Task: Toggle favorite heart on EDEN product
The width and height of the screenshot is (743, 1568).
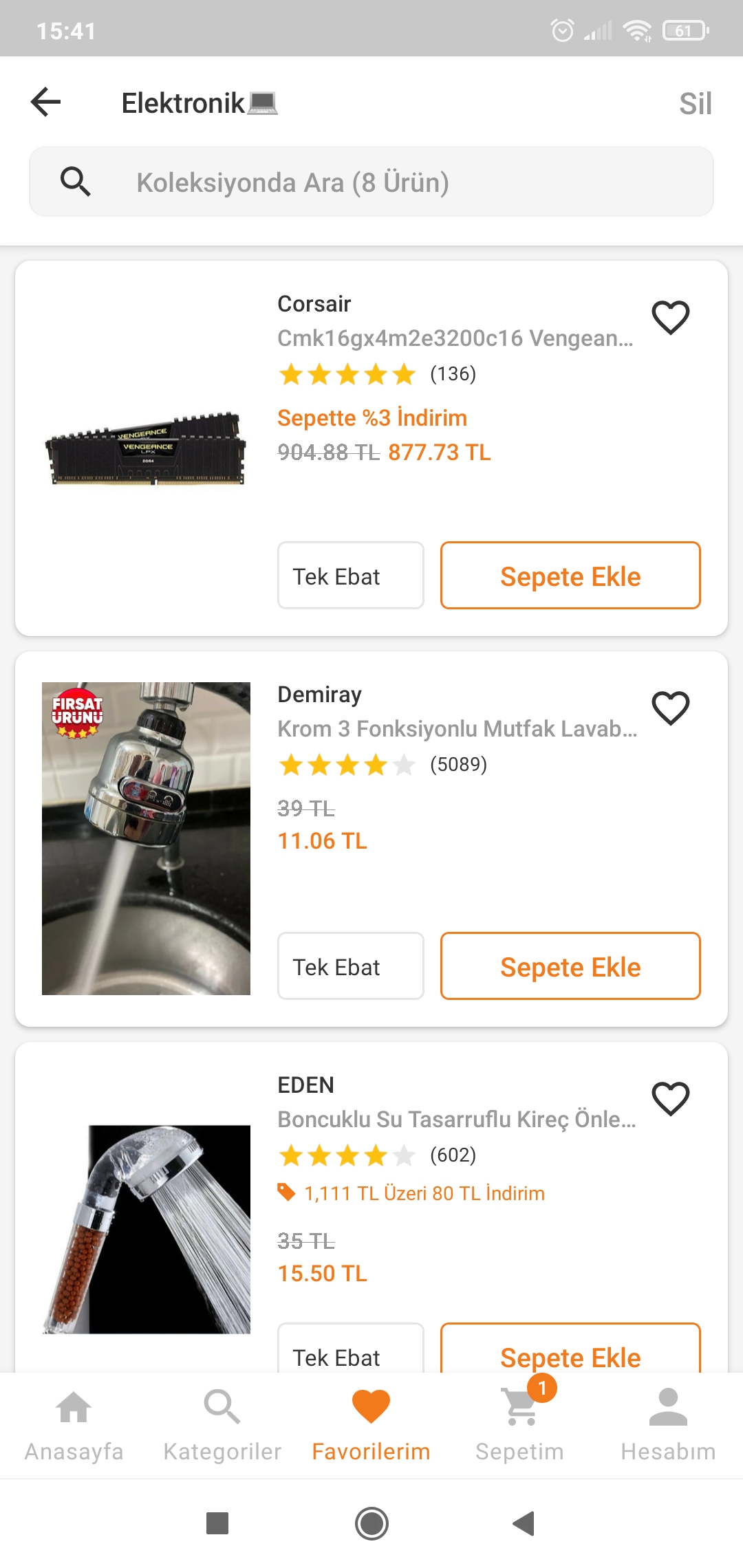Action: click(x=670, y=1099)
